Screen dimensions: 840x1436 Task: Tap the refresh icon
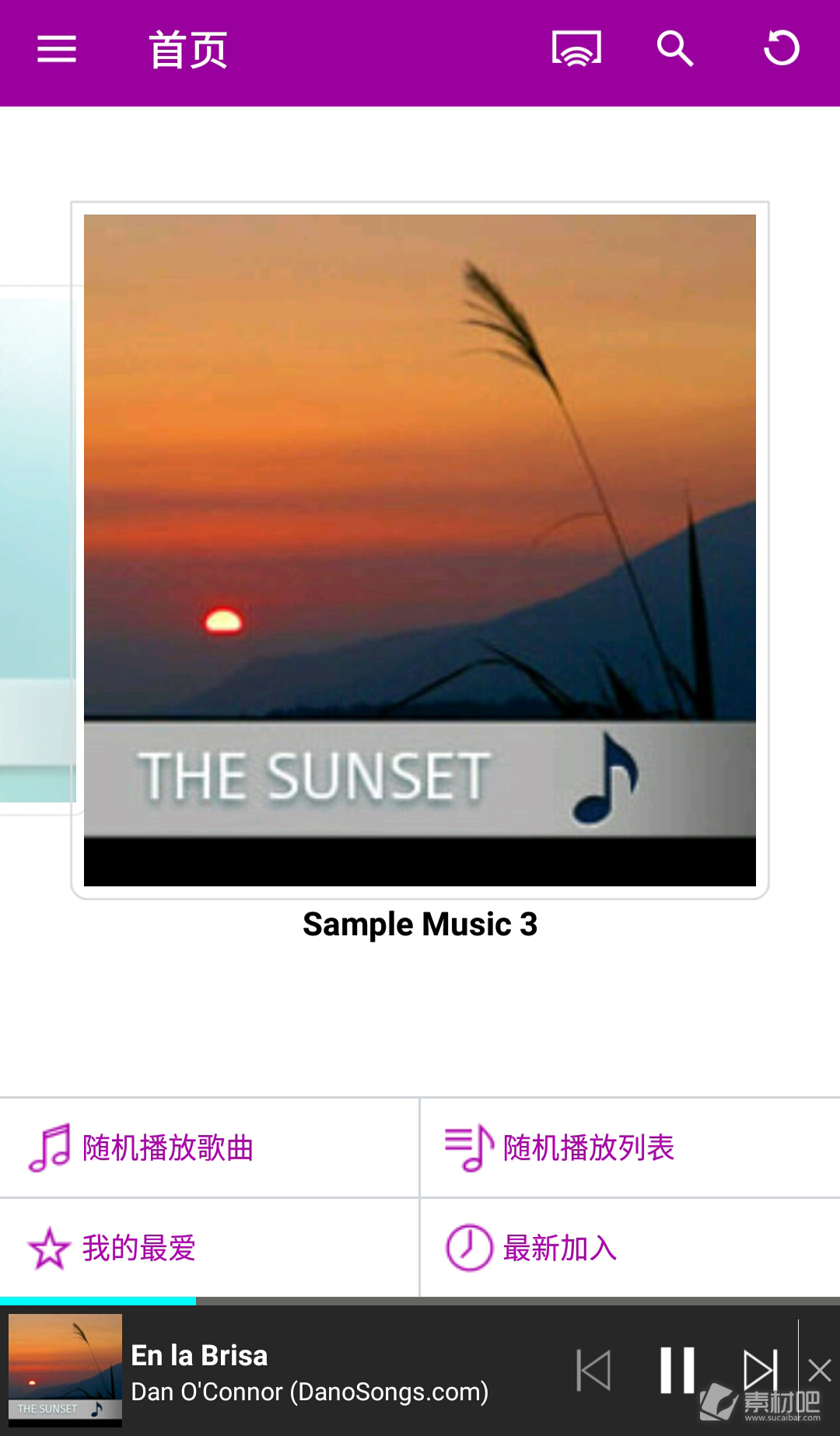click(x=781, y=48)
